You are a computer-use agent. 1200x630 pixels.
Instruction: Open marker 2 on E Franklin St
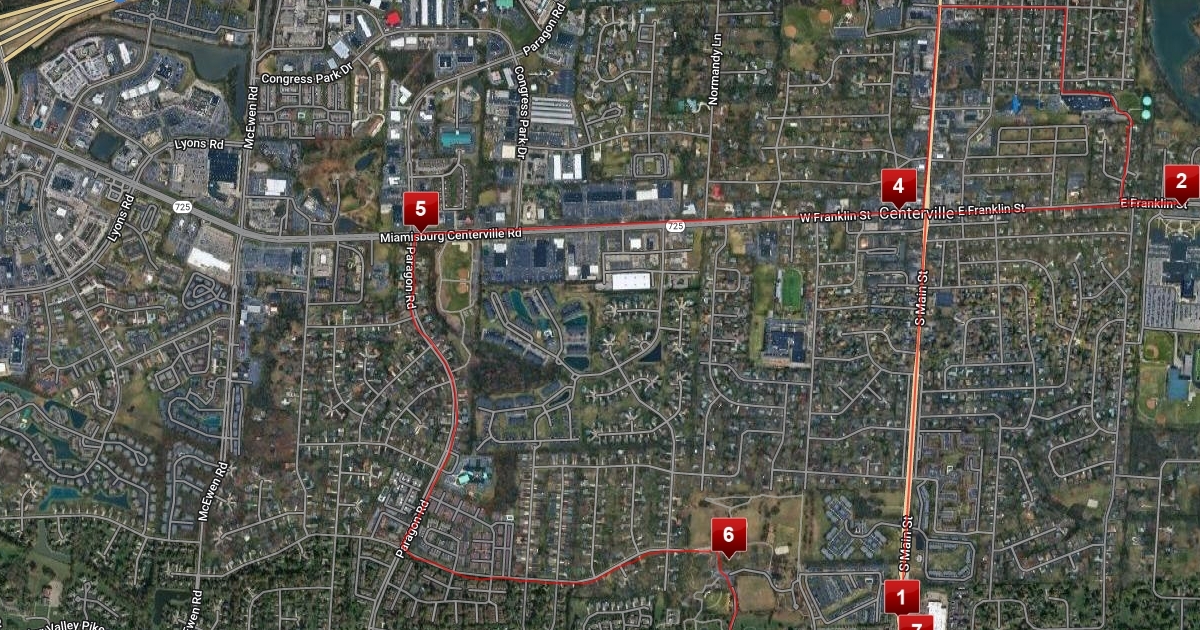tap(1180, 182)
